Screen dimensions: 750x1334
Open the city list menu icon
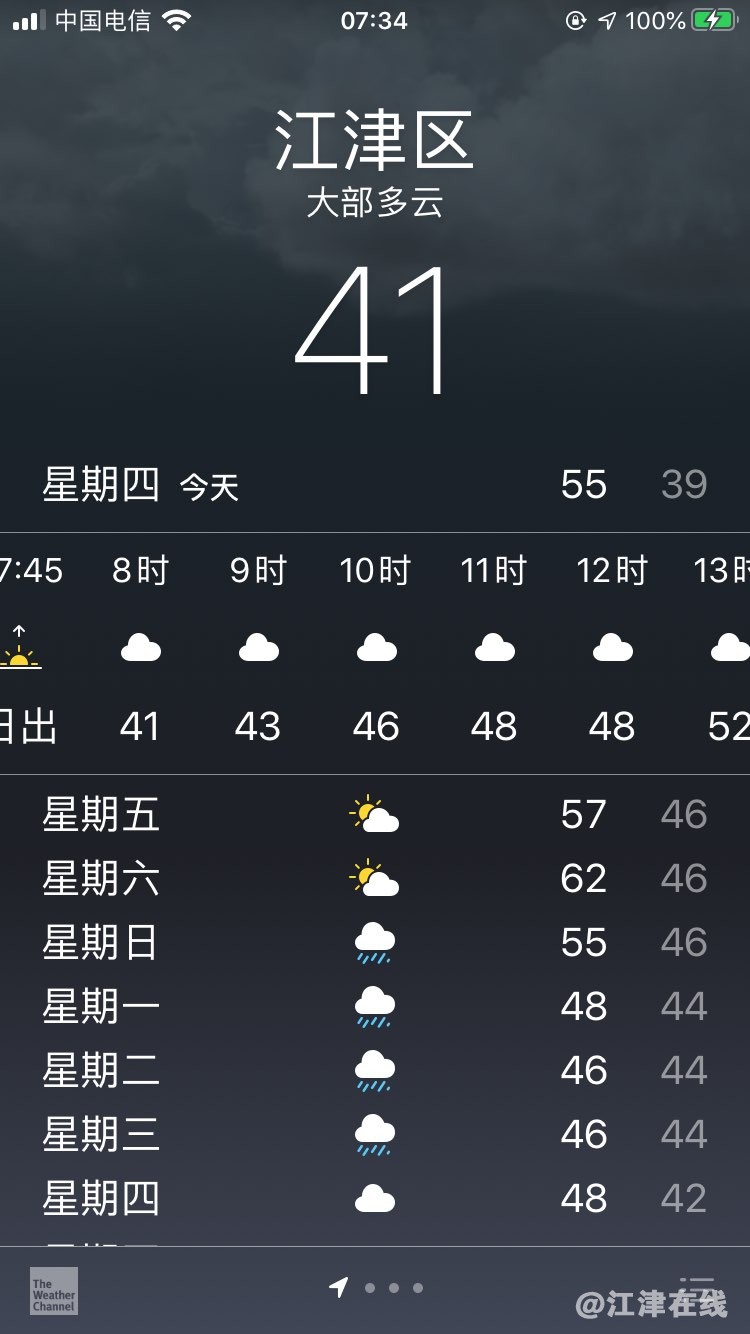(x=697, y=1288)
